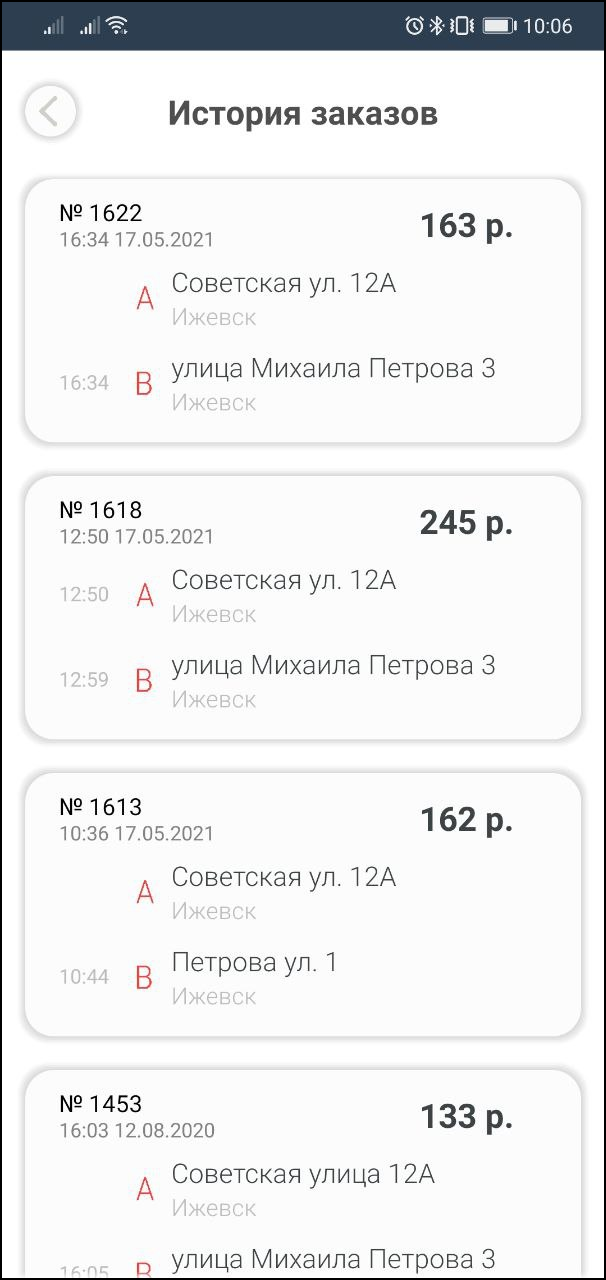Screen dimensions: 606x1280
Task: Open order № 1622 for 163 р.
Action: [x=302, y=310]
